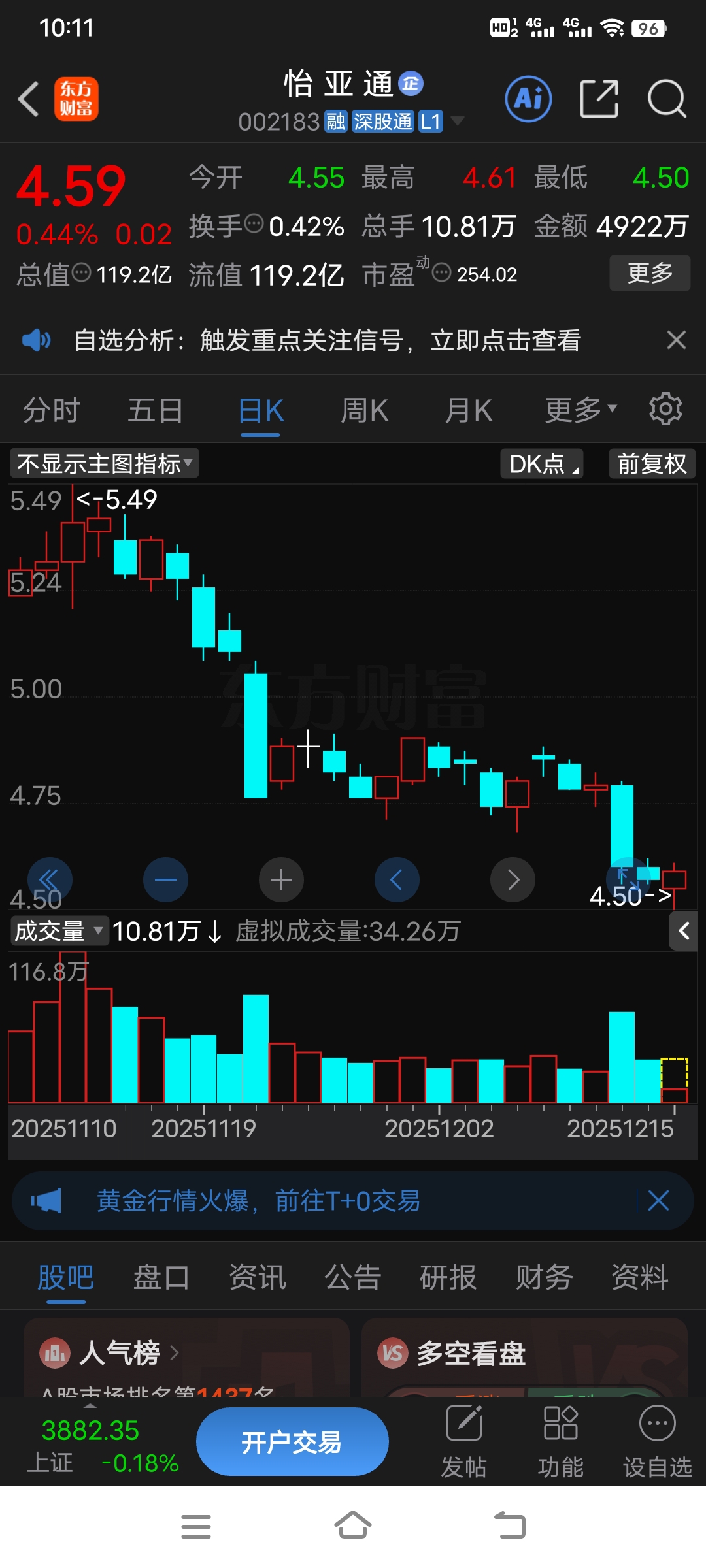Expand the 不显示主图指标 indicator dropdown

(105, 464)
